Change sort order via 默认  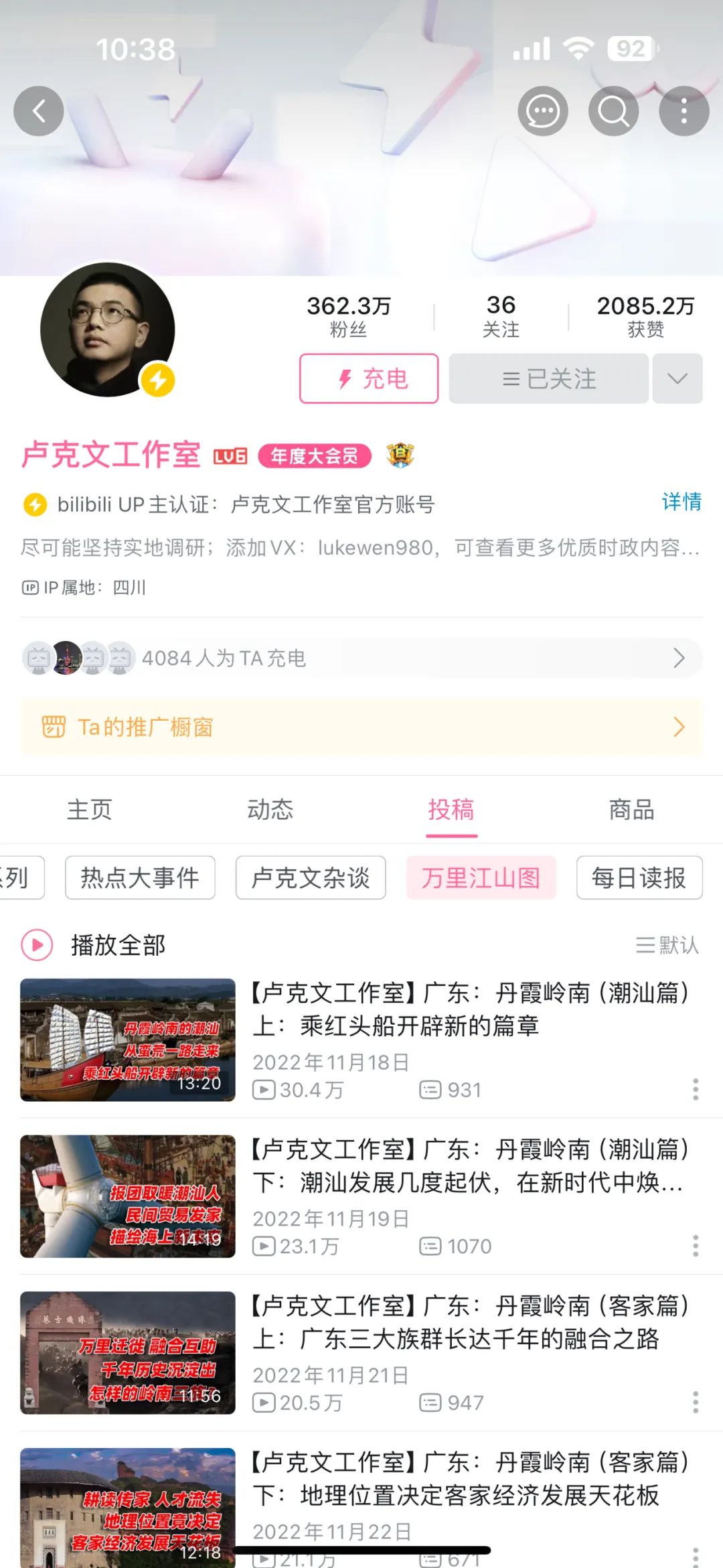(x=667, y=945)
